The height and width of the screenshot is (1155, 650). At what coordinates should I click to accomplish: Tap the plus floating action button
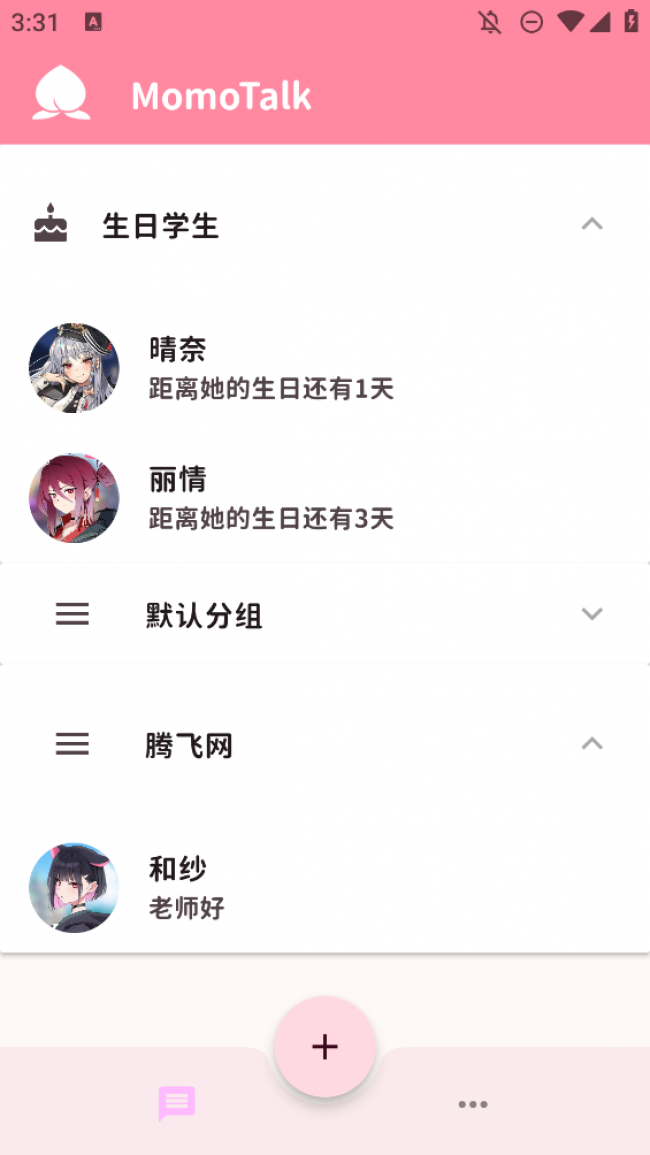325,1046
